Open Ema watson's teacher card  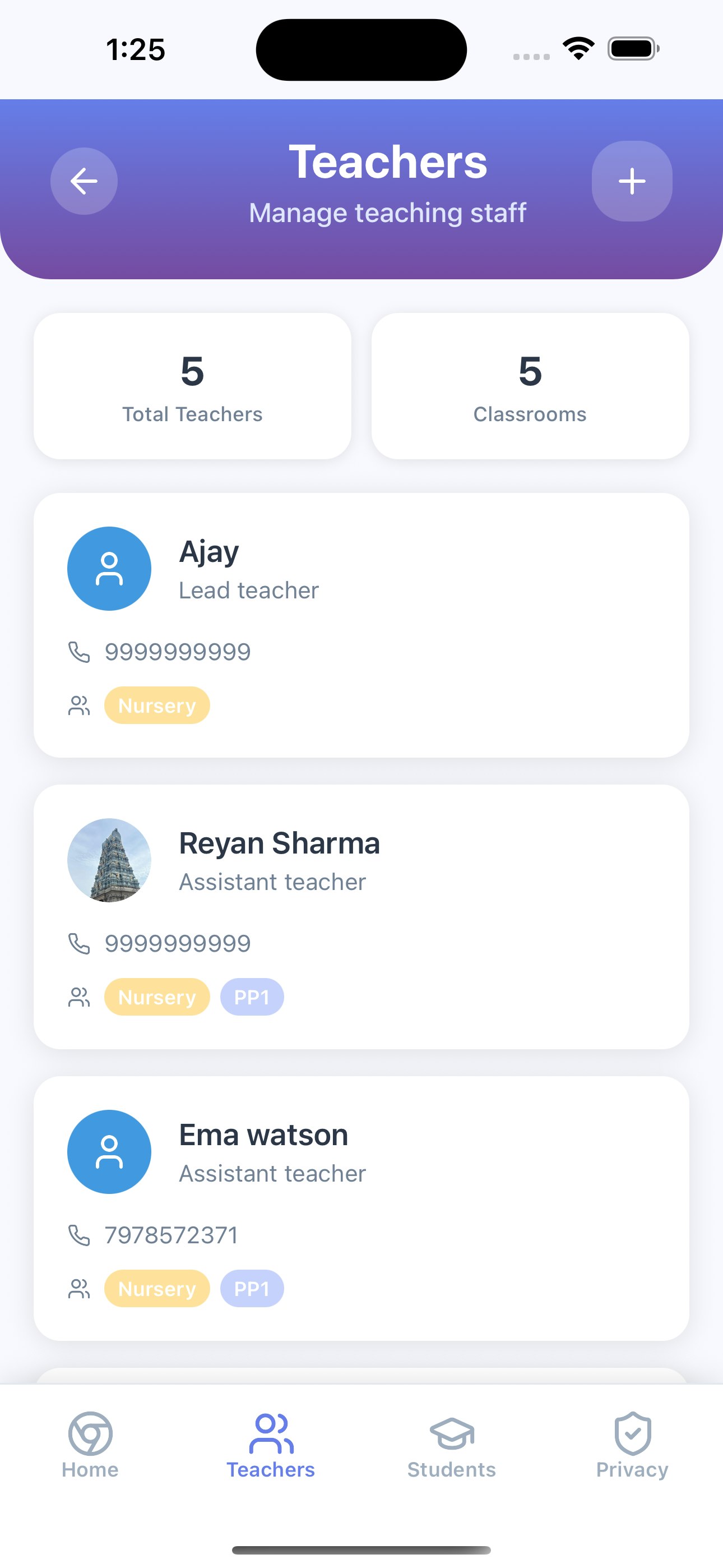tap(361, 1207)
